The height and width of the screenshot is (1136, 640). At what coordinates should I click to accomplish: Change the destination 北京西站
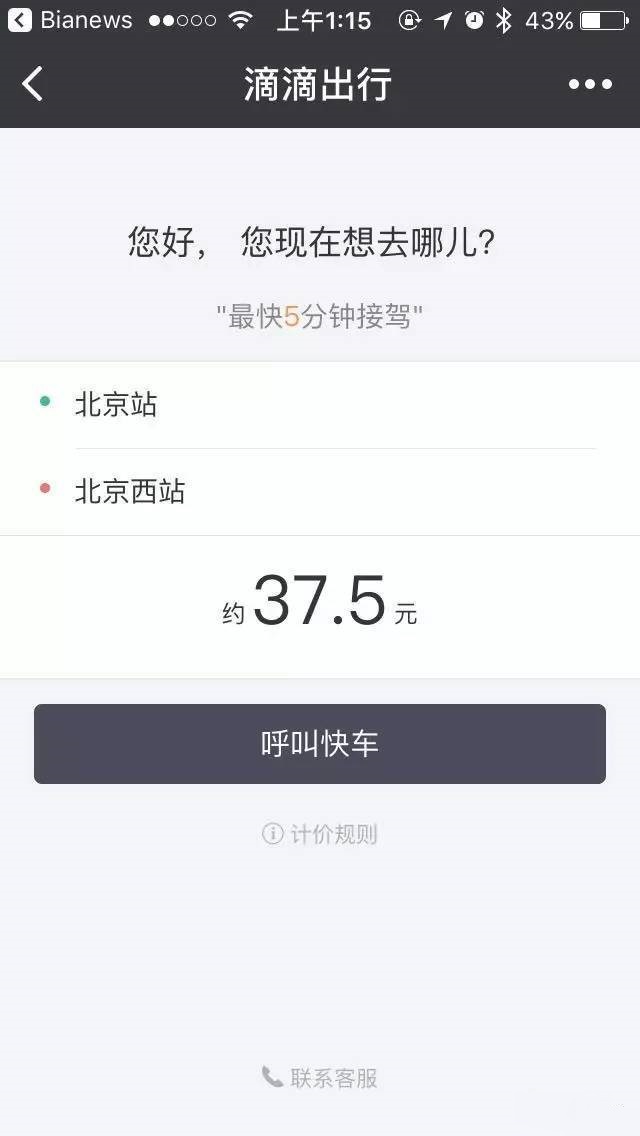pos(320,492)
